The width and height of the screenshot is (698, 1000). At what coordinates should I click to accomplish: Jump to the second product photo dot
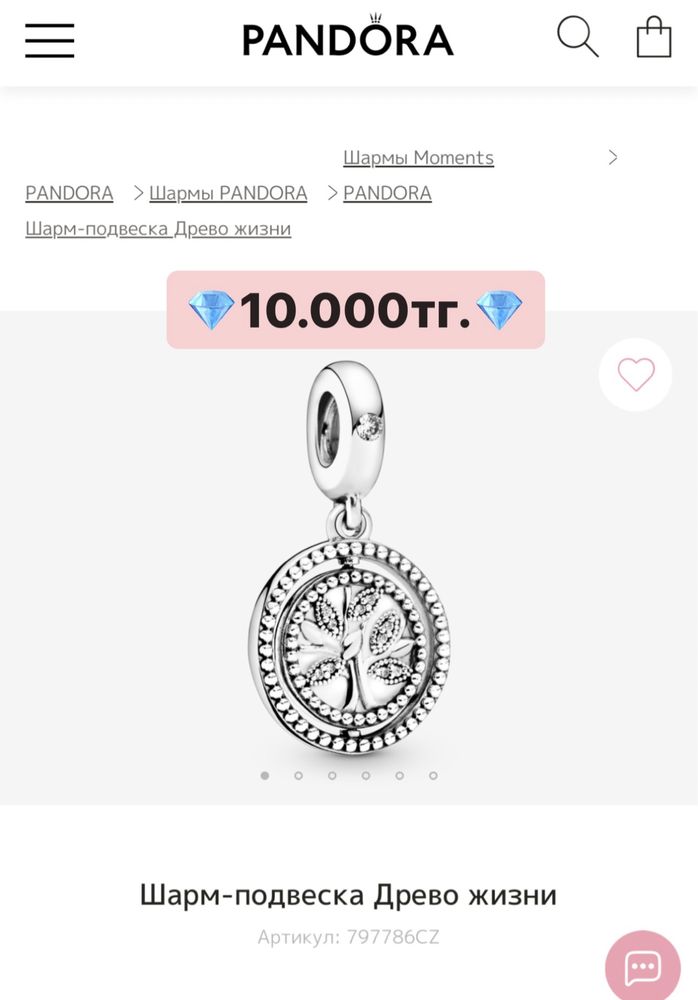coord(298,775)
